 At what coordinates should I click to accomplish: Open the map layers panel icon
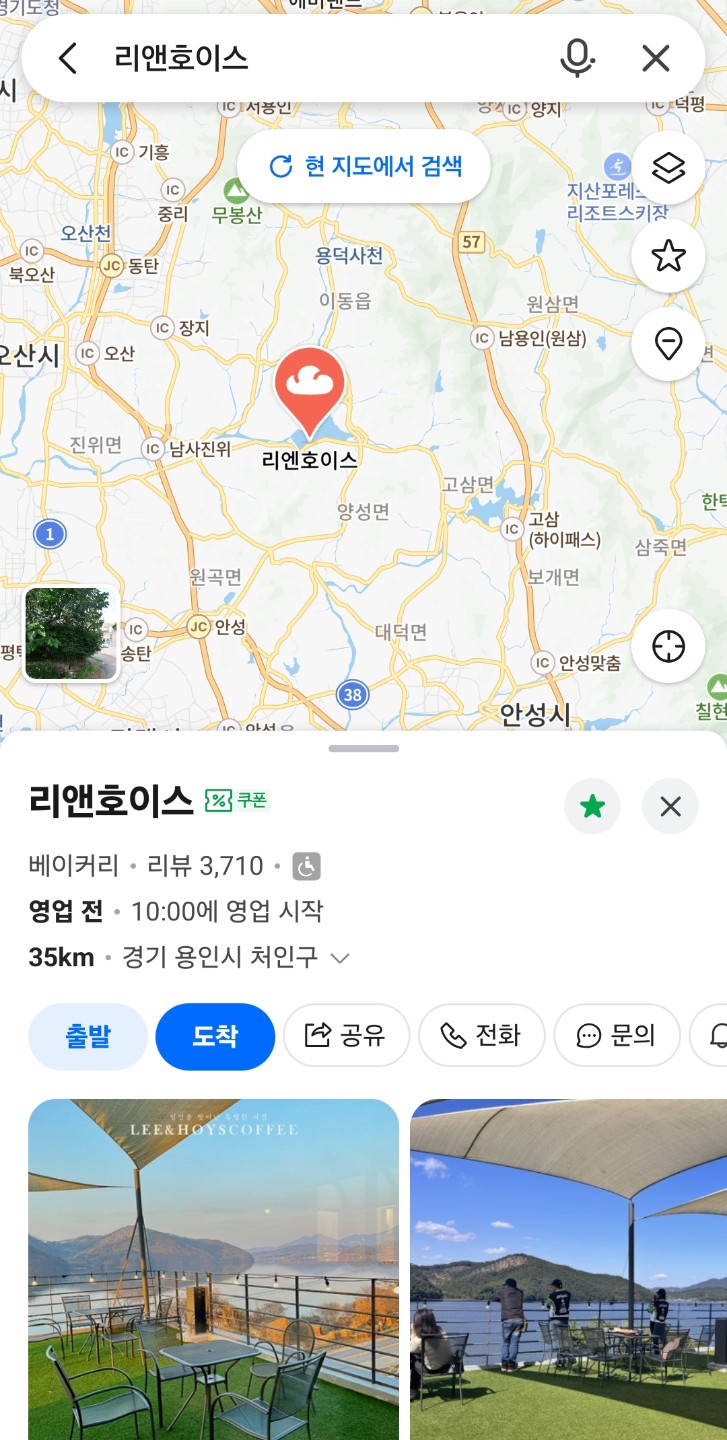668,168
